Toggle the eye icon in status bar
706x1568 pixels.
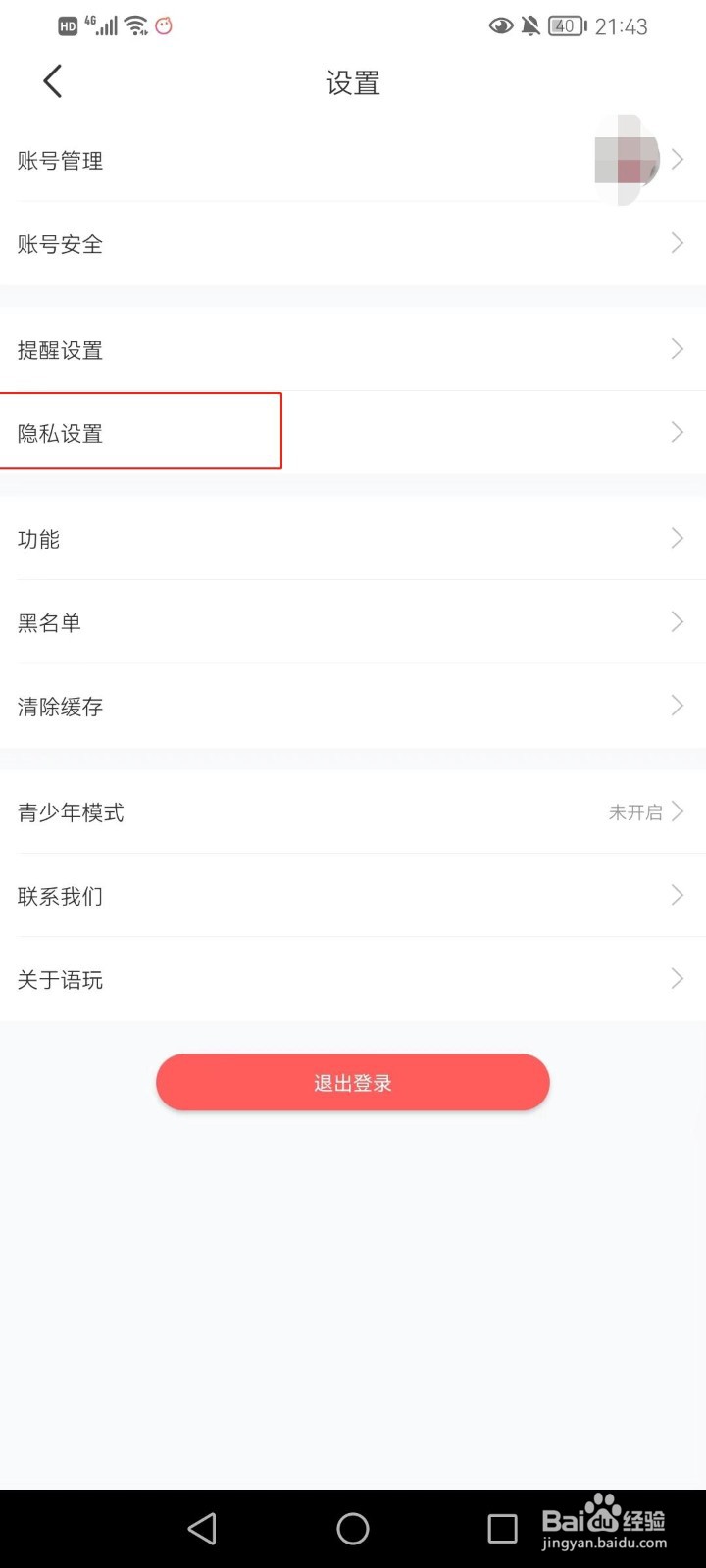[x=501, y=26]
